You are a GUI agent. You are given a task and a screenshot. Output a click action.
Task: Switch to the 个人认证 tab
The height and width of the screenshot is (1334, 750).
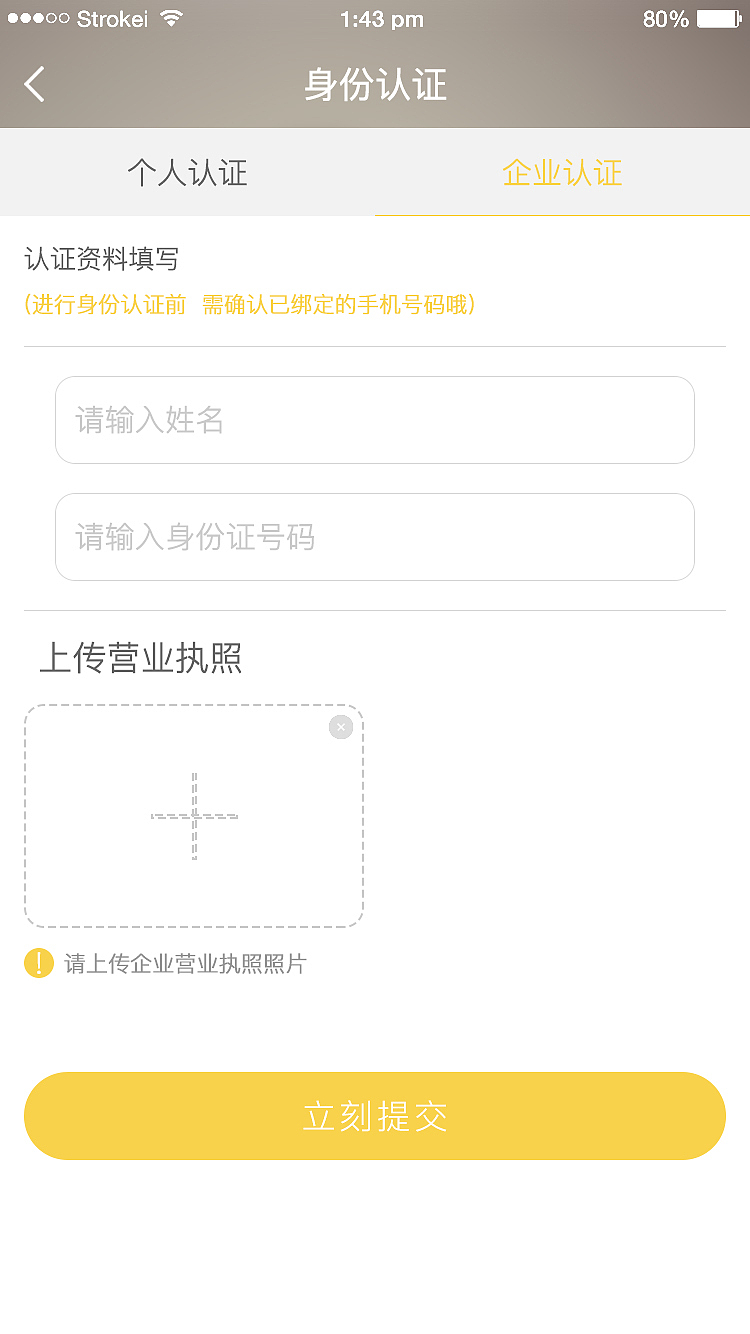pyautogui.click(x=186, y=172)
